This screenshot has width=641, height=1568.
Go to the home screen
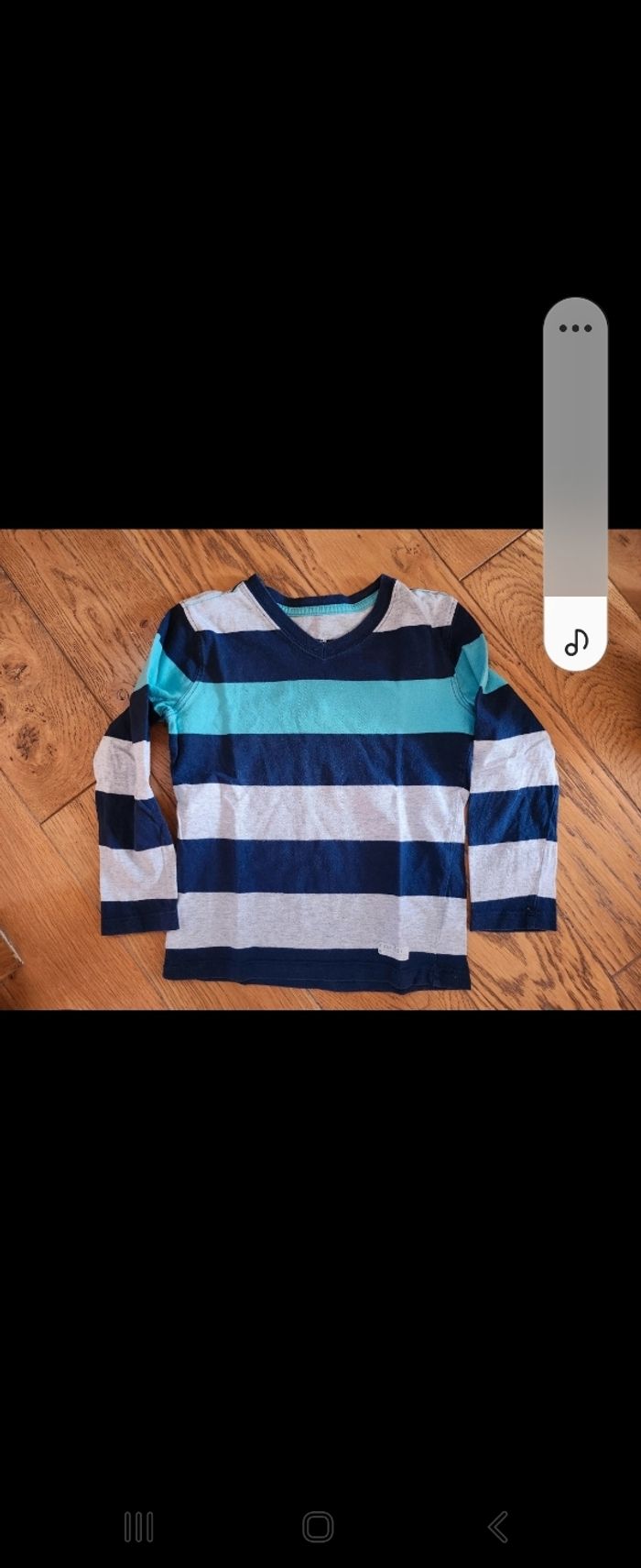tap(318, 1527)
